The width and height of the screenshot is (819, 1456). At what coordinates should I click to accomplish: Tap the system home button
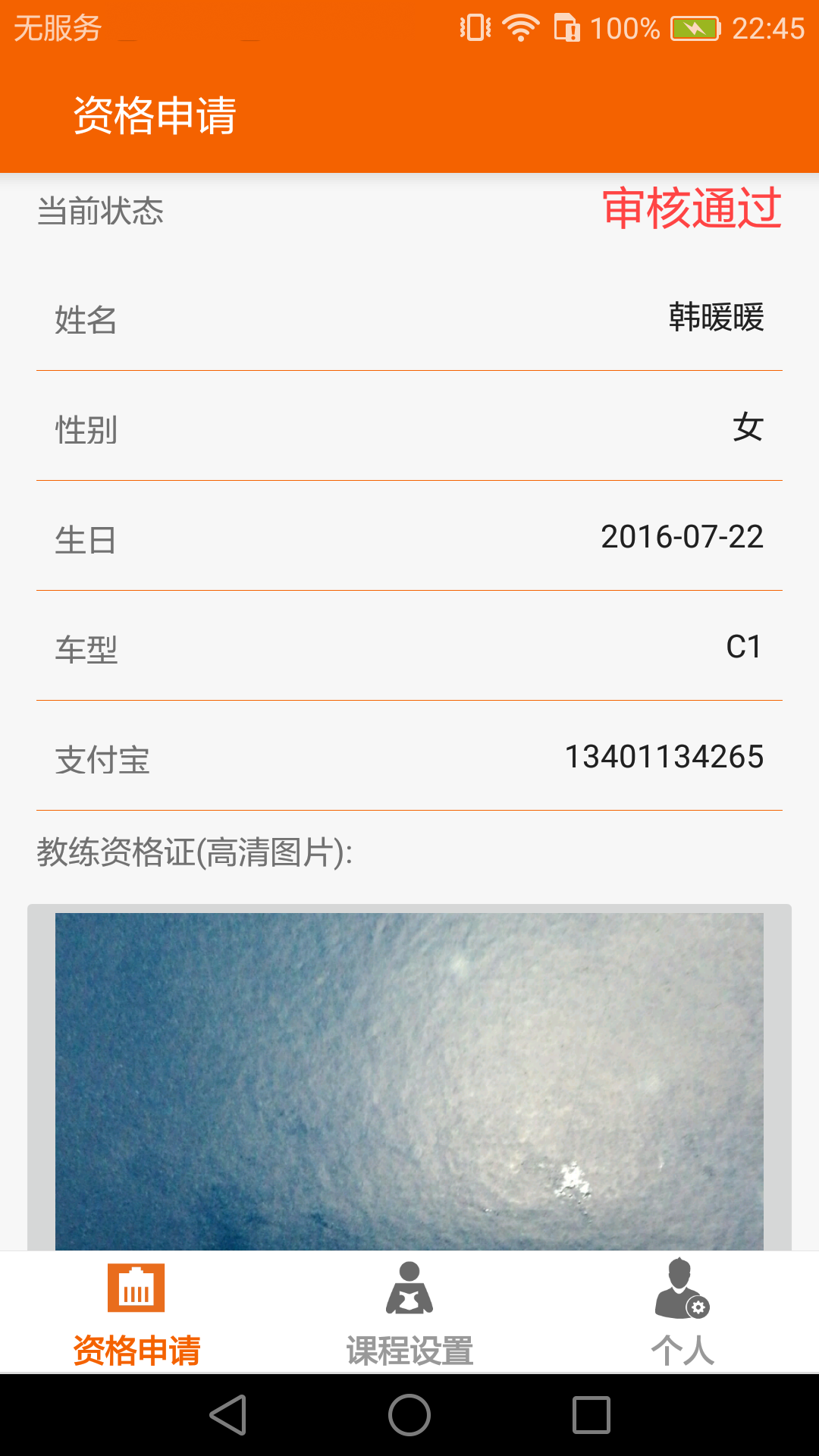(409, 1415)
